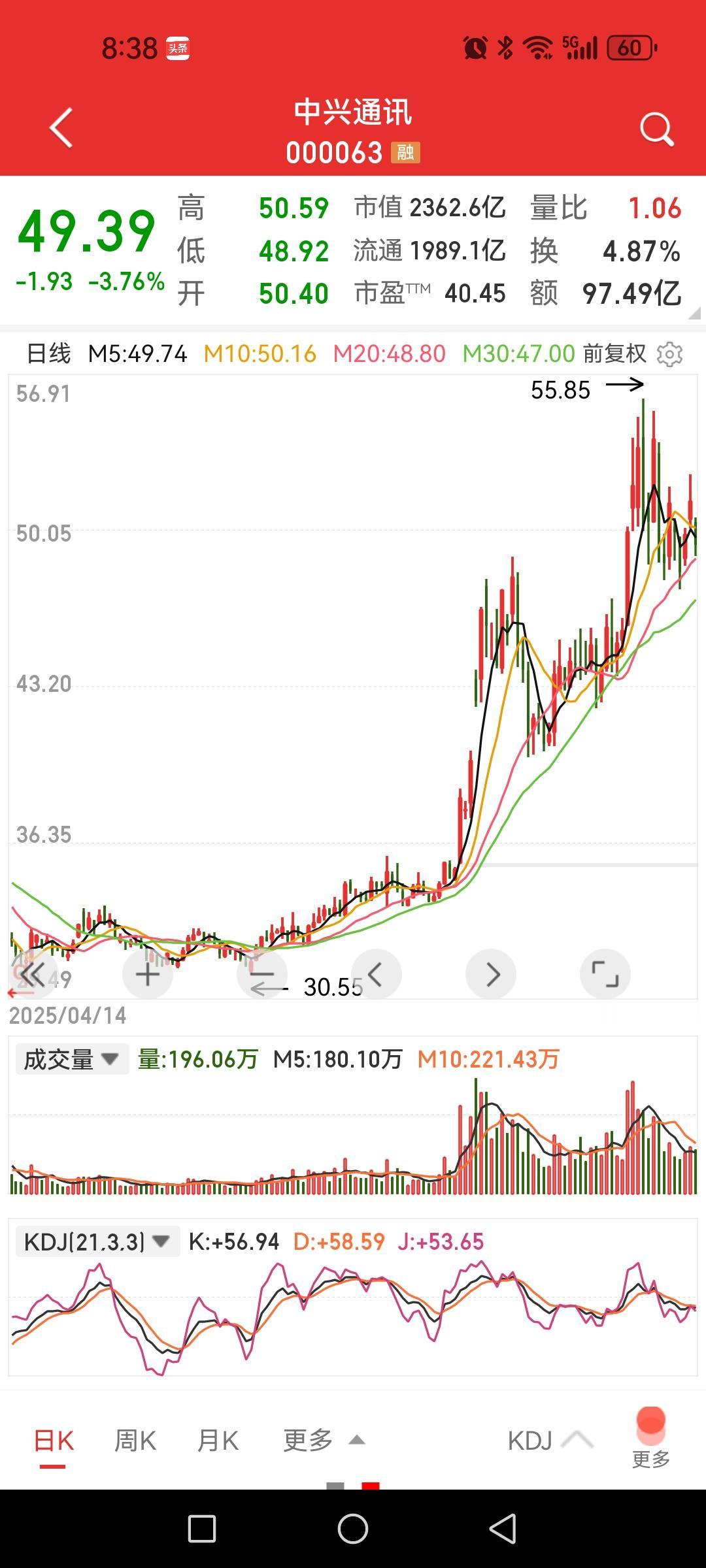Zoom in on the K-line chart with plus icon
This screenshot has height=1568, width=706.
click(x=148, y=973)
